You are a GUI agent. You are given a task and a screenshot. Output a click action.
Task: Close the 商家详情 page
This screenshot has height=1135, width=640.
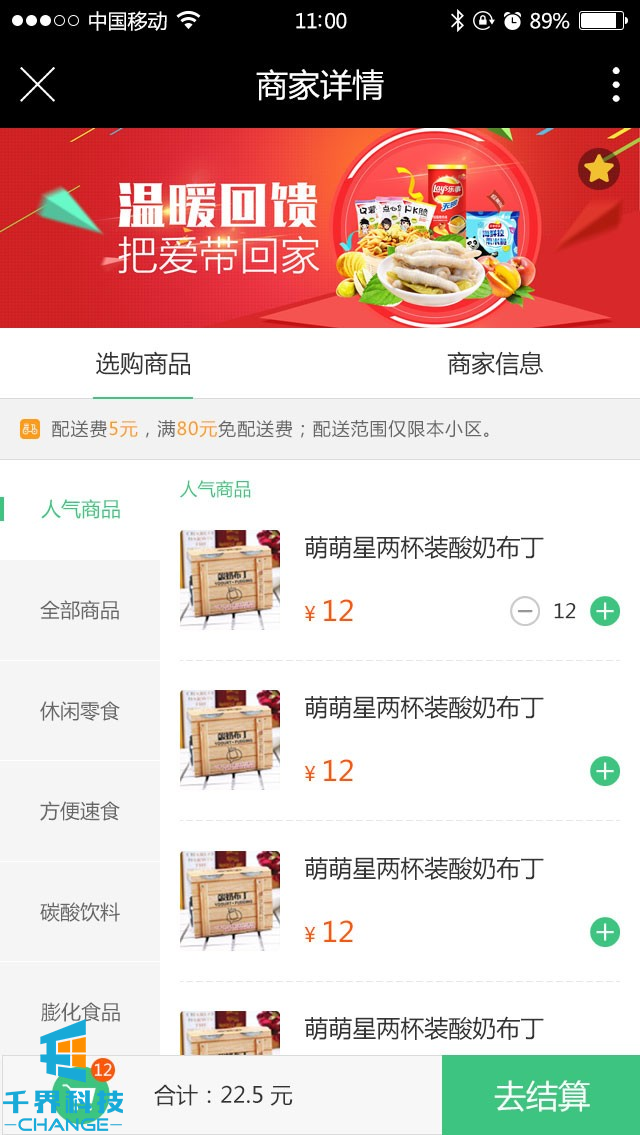[37, 85]
